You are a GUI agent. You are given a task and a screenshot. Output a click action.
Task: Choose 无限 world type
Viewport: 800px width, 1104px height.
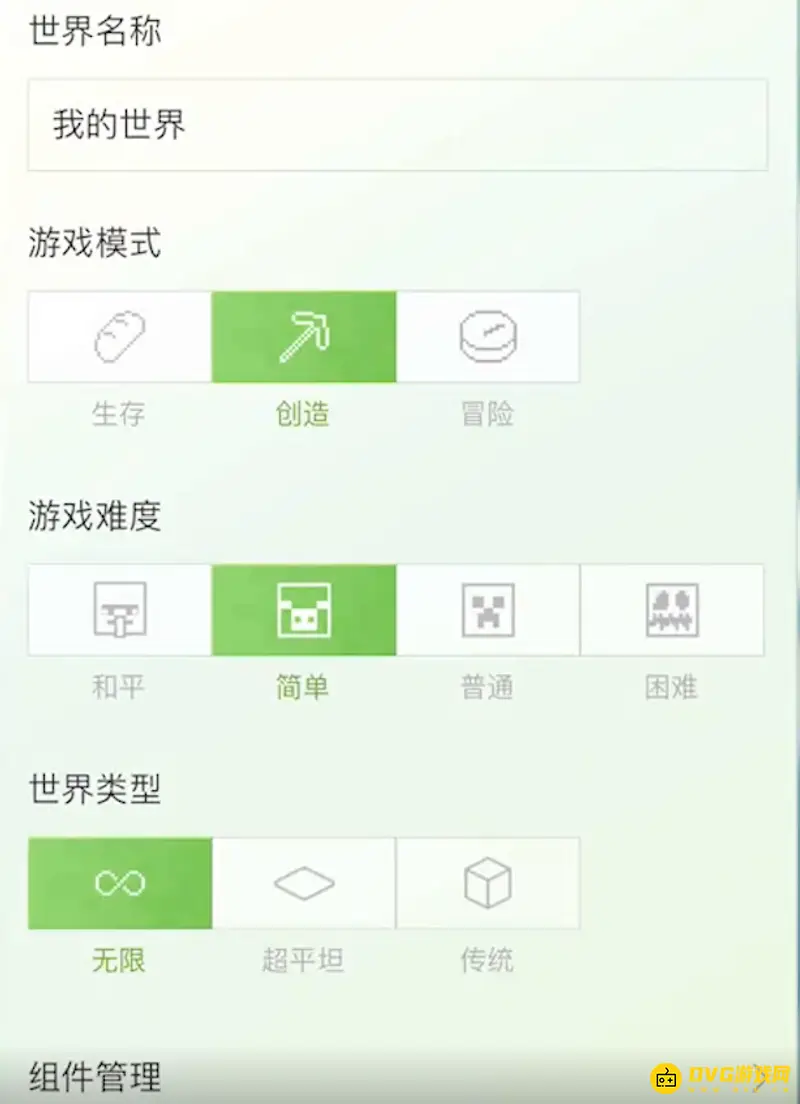tap(119, 883)
